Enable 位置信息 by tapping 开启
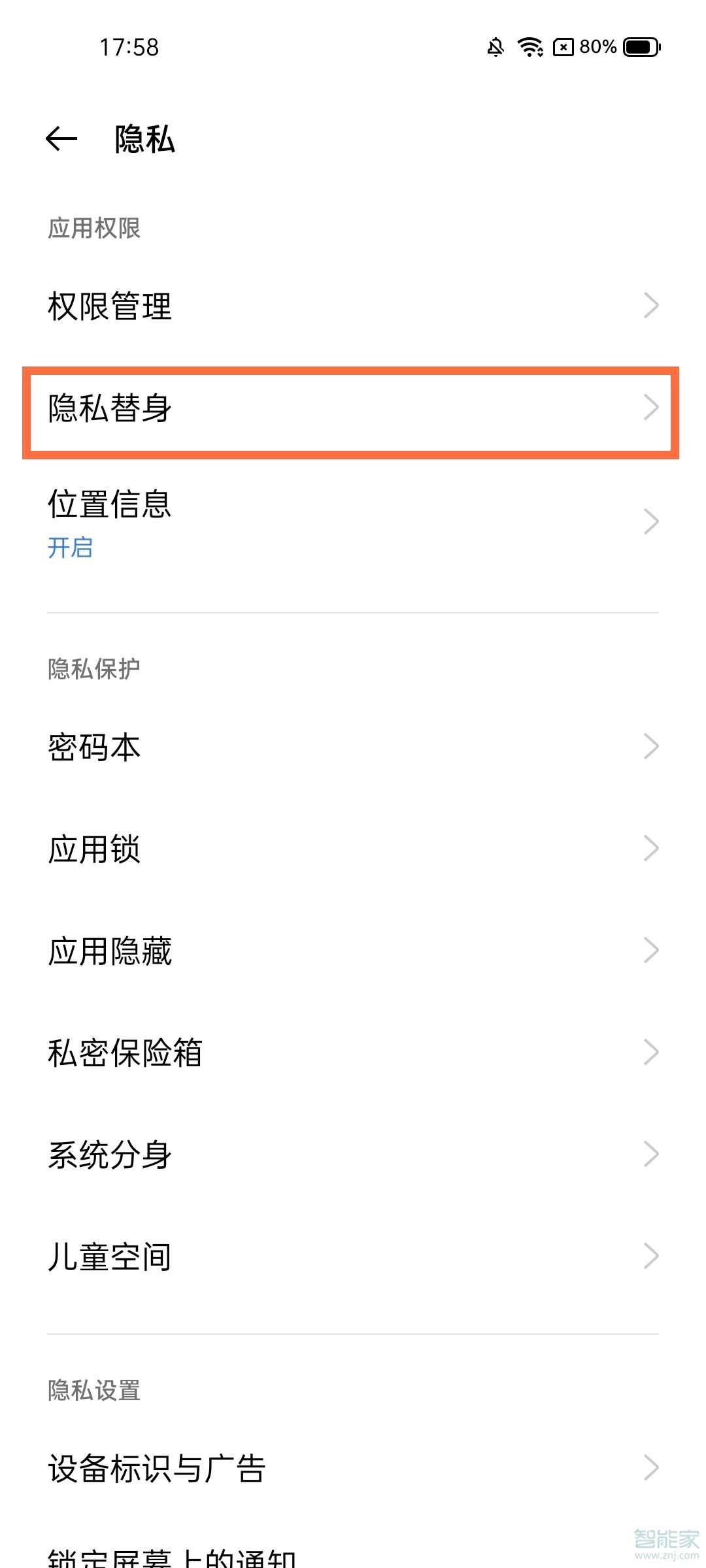Image resolution: width=706 pixels, height=1568 pixels. (69, 549)
